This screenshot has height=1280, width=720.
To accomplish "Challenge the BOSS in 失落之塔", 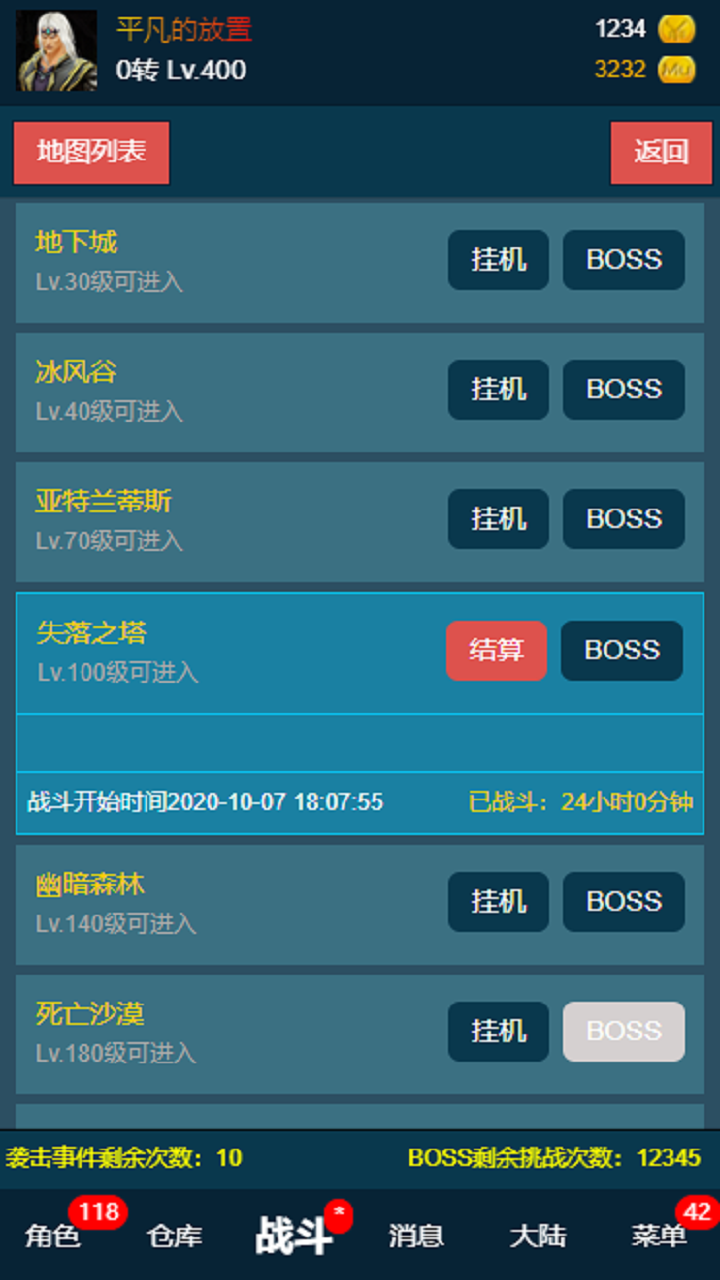I will [621, 651].
